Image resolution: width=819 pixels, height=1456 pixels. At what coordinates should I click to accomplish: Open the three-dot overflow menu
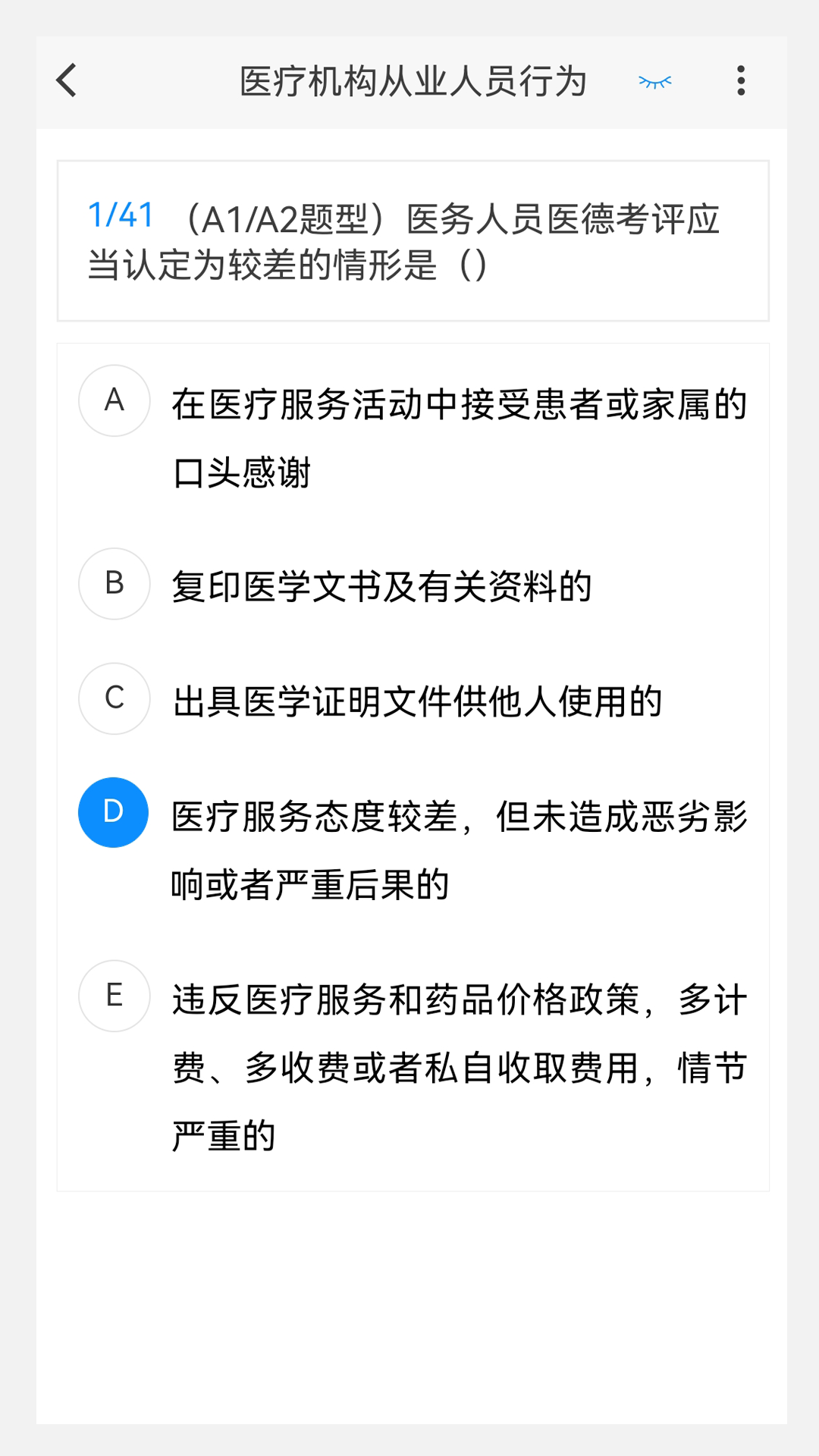click(x=741, y=80)
